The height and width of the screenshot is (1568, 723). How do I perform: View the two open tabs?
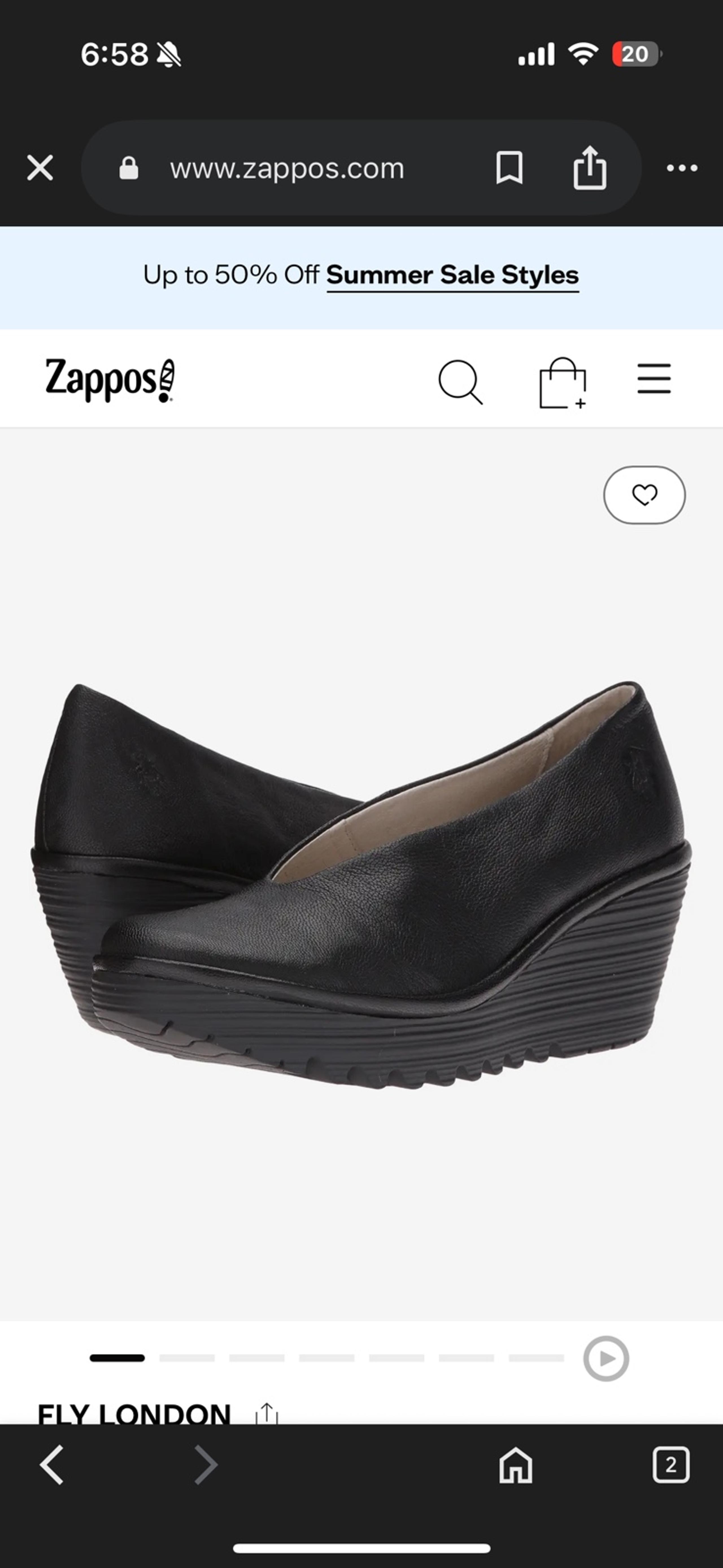671,1465
